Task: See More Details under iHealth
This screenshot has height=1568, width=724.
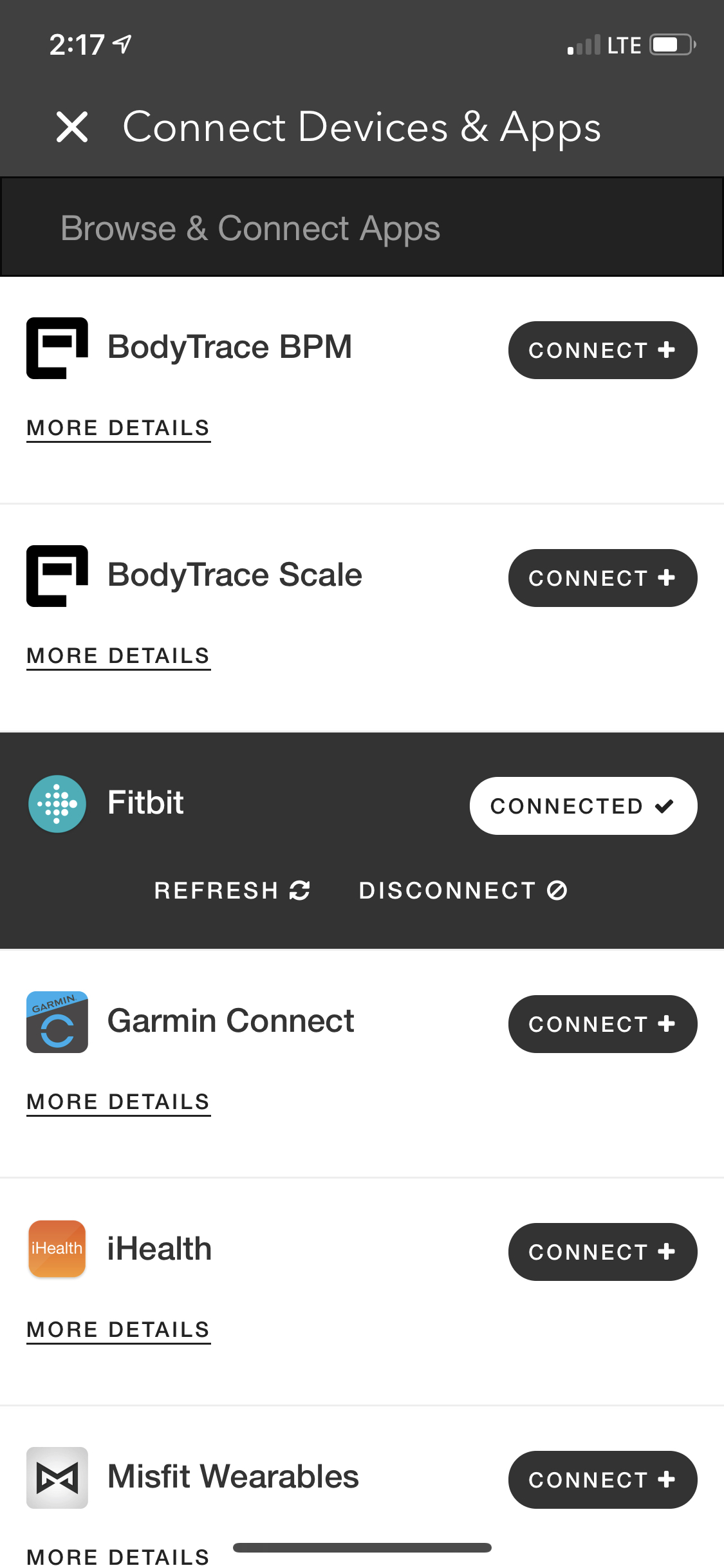Action: [x=118, y=1330]
